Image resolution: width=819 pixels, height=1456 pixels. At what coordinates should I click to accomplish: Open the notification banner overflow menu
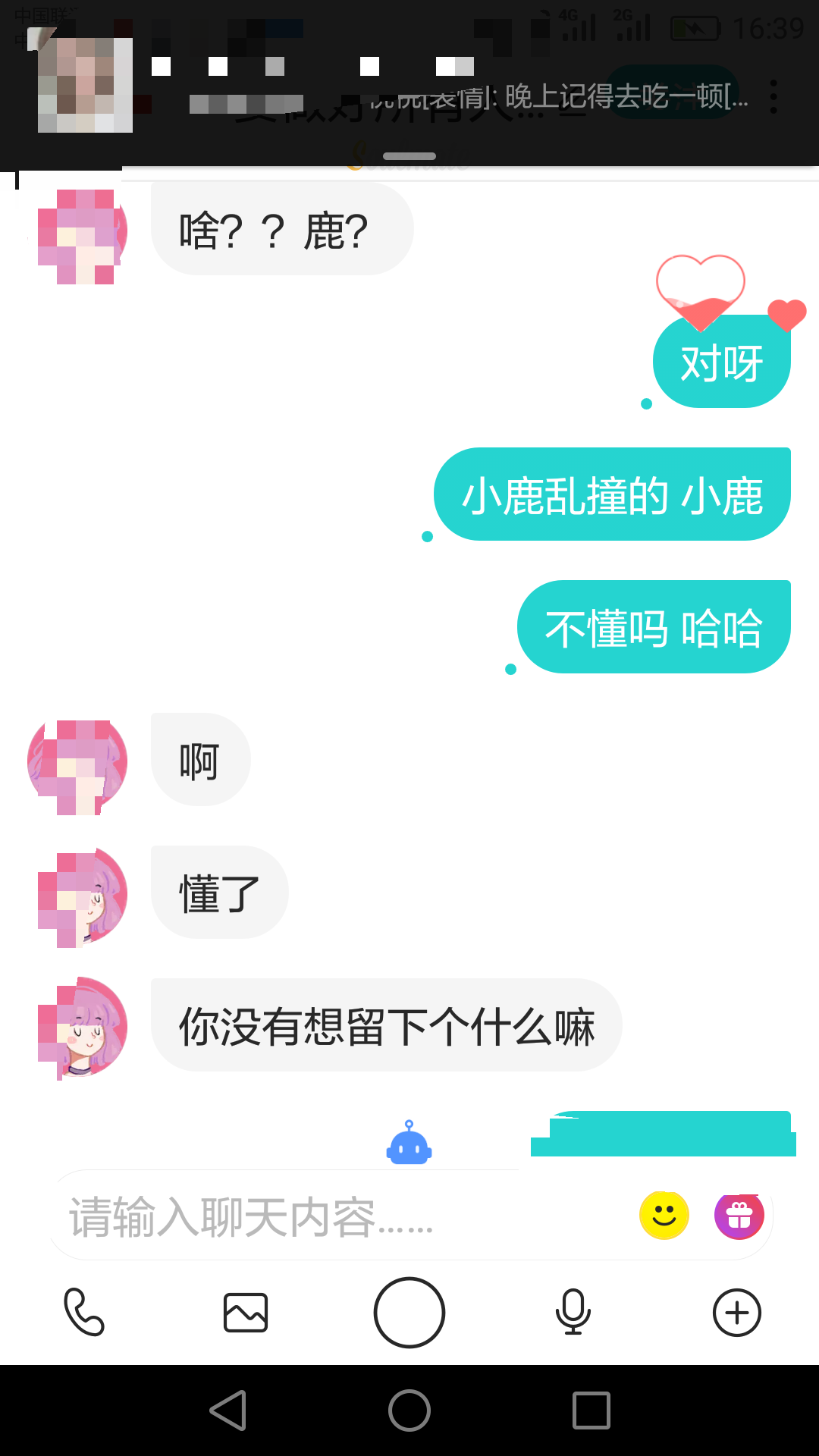pyautogui.click(x=773, y=97)
